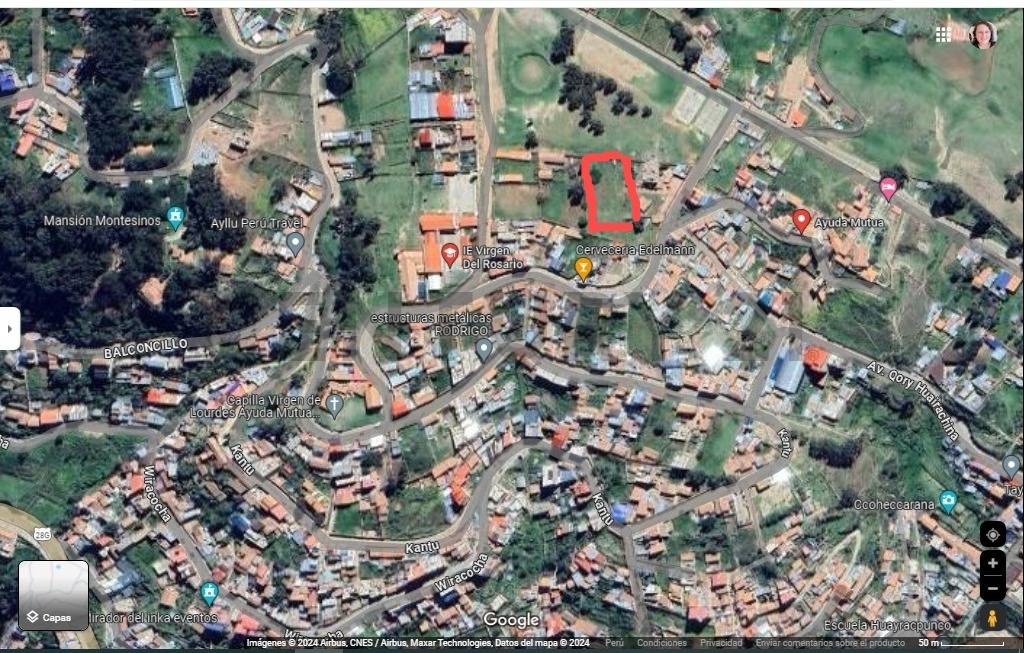Open the Capas layers switcher
1024x653 pixels.
point(54,596)
